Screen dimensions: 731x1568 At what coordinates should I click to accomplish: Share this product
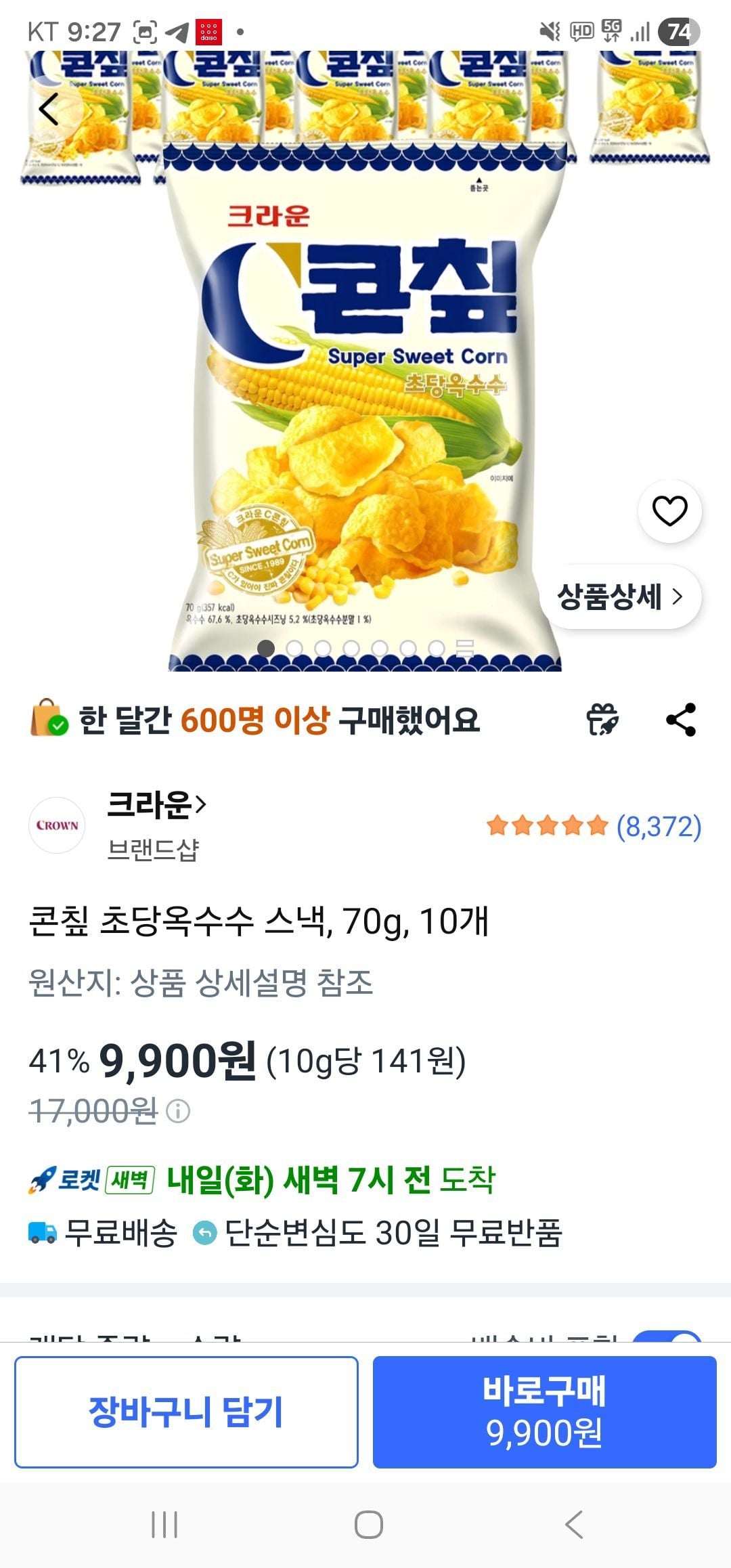coord(681,719)
